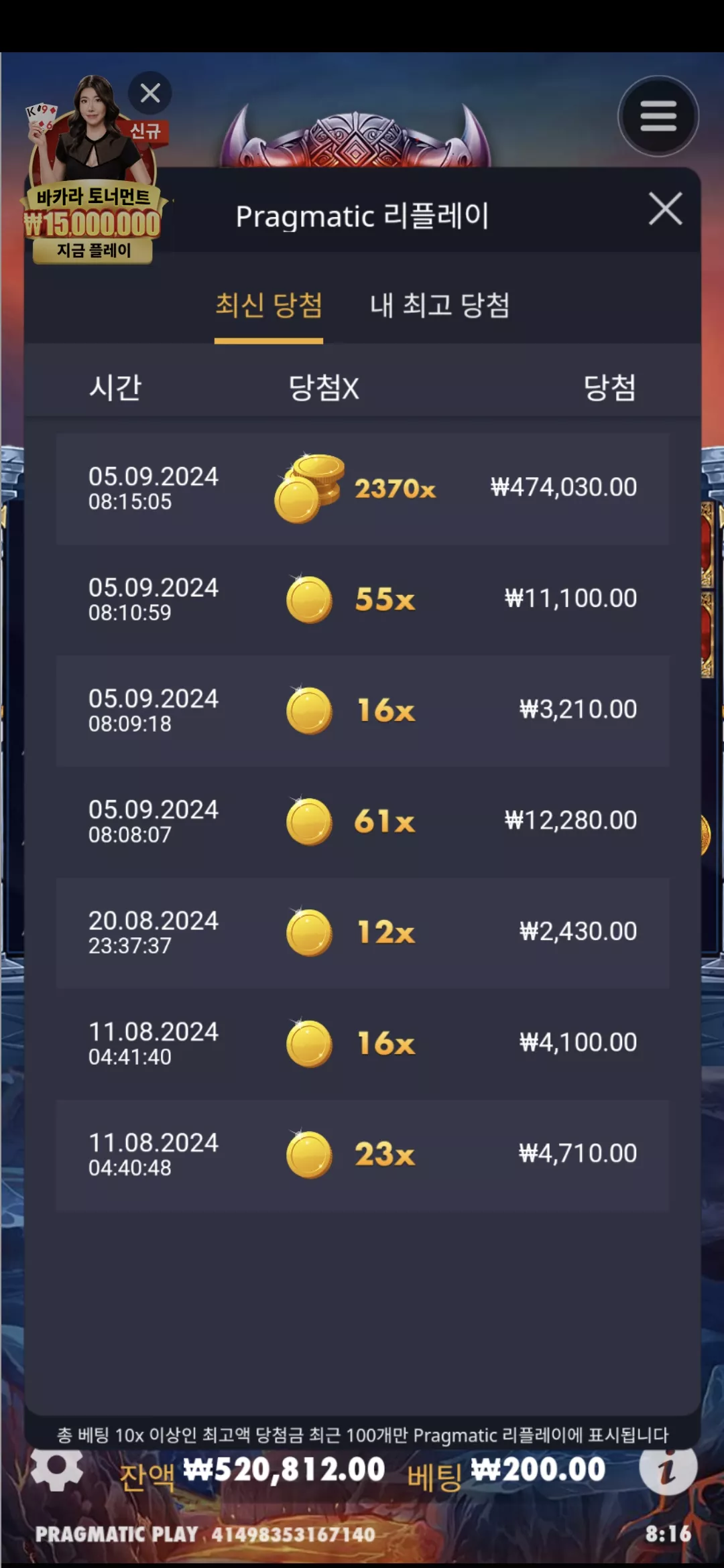Open the hamburger menu

coord(658,116)
